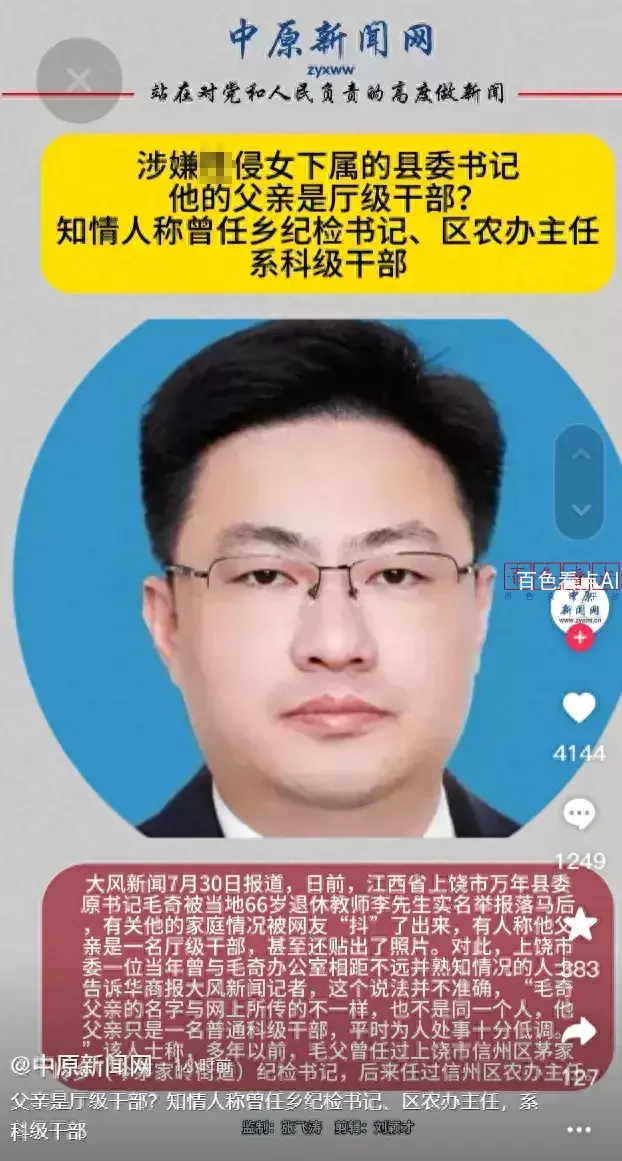Open the three-dot more options
The width and height of the screenshot is (622, 1161).
(x=579, y=1129)
